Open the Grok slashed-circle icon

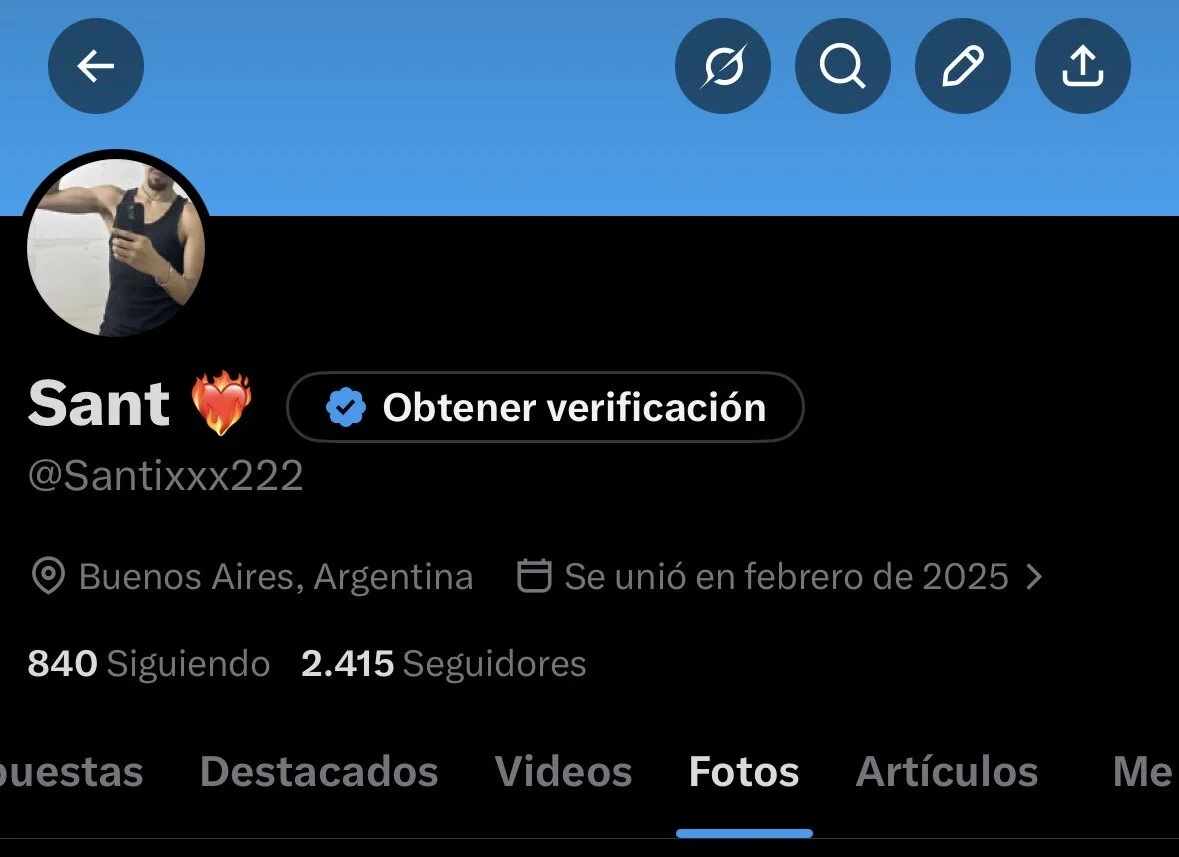[723, 66]
